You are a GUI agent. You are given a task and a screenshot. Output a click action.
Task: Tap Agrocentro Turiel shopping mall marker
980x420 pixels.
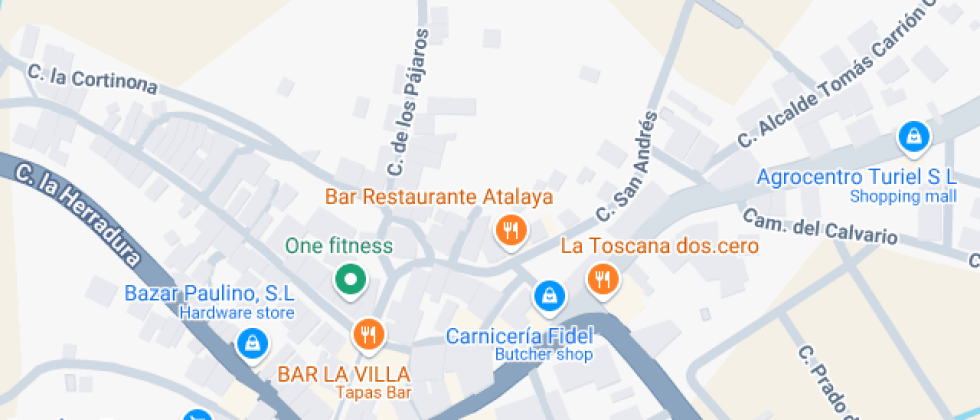click(x=912, y=139)
